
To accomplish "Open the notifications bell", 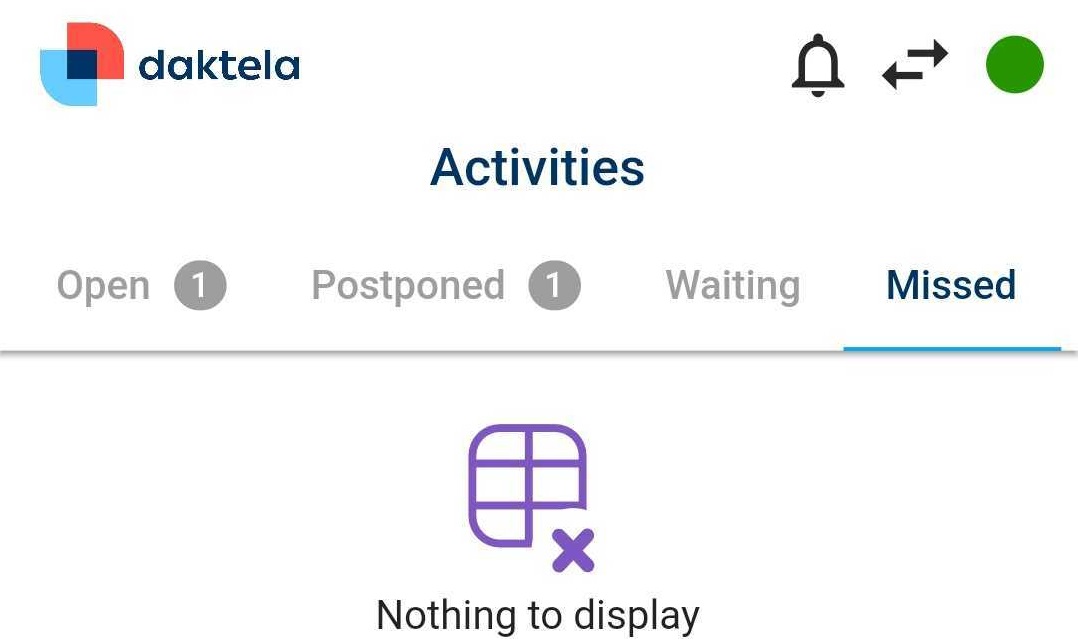I will pyautogui.click(x=818, y=66).
